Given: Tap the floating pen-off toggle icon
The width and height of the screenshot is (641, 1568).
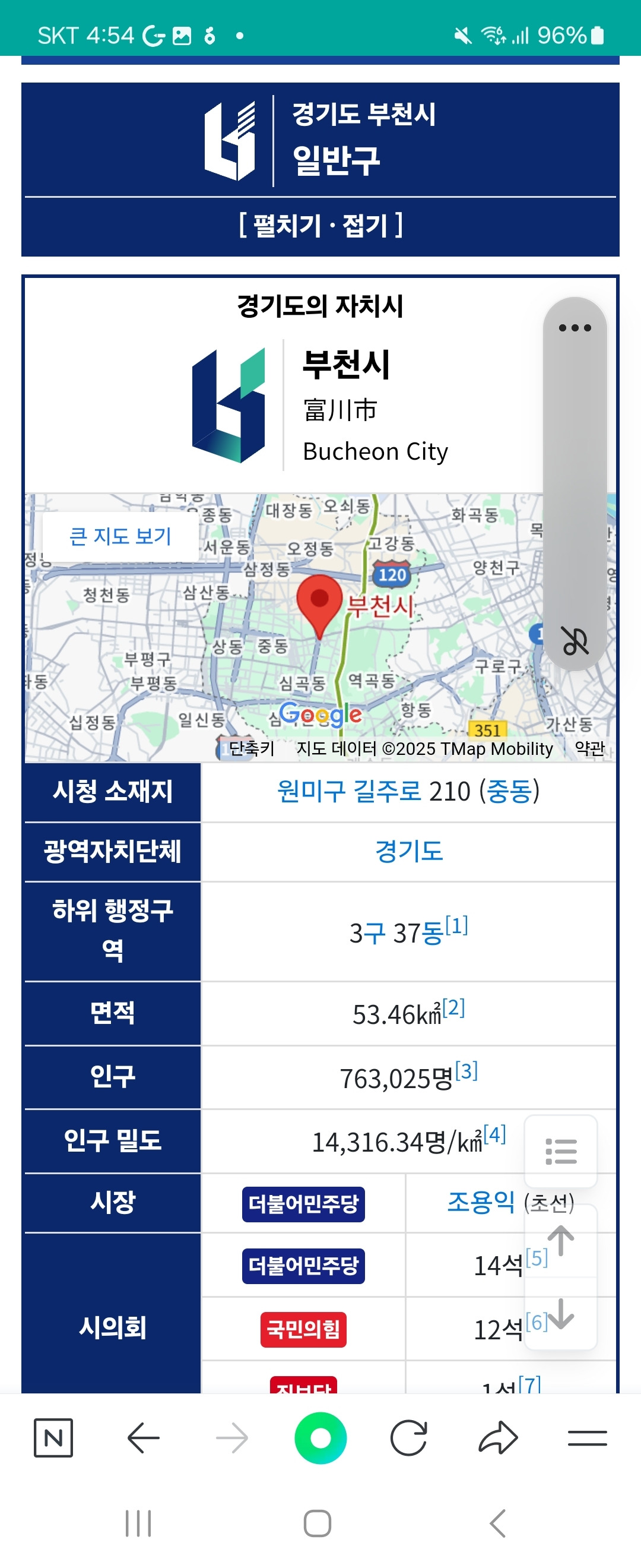Looking at the screenshot, I should point(574,640).
